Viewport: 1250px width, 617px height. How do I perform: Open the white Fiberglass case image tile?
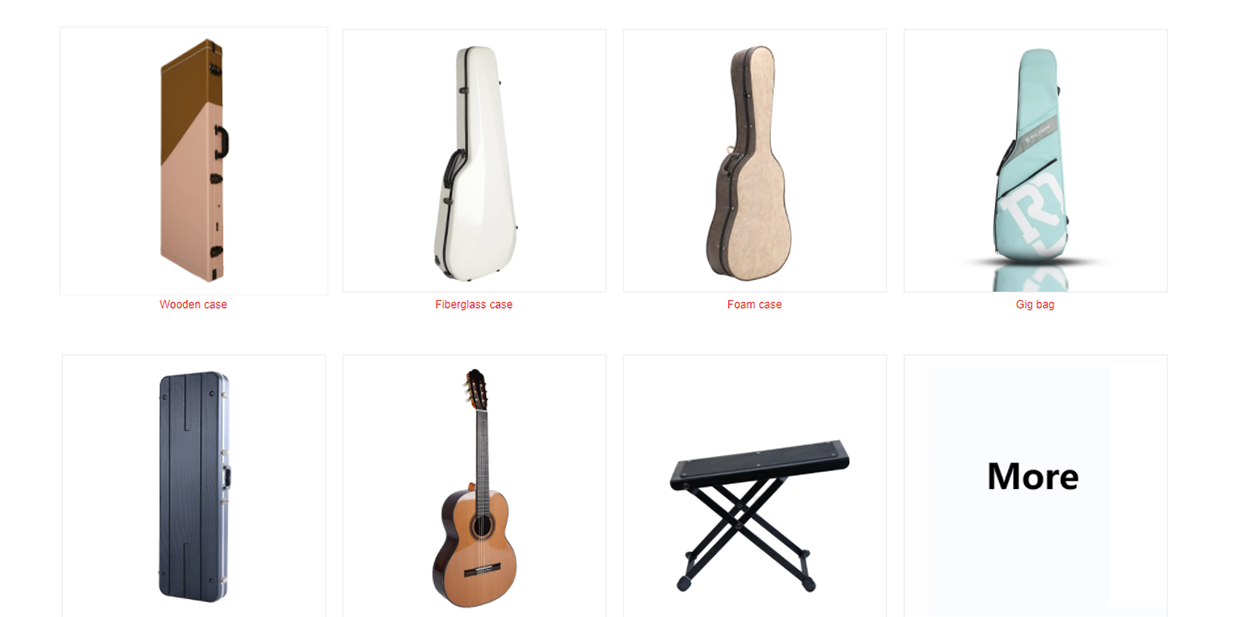474,160
